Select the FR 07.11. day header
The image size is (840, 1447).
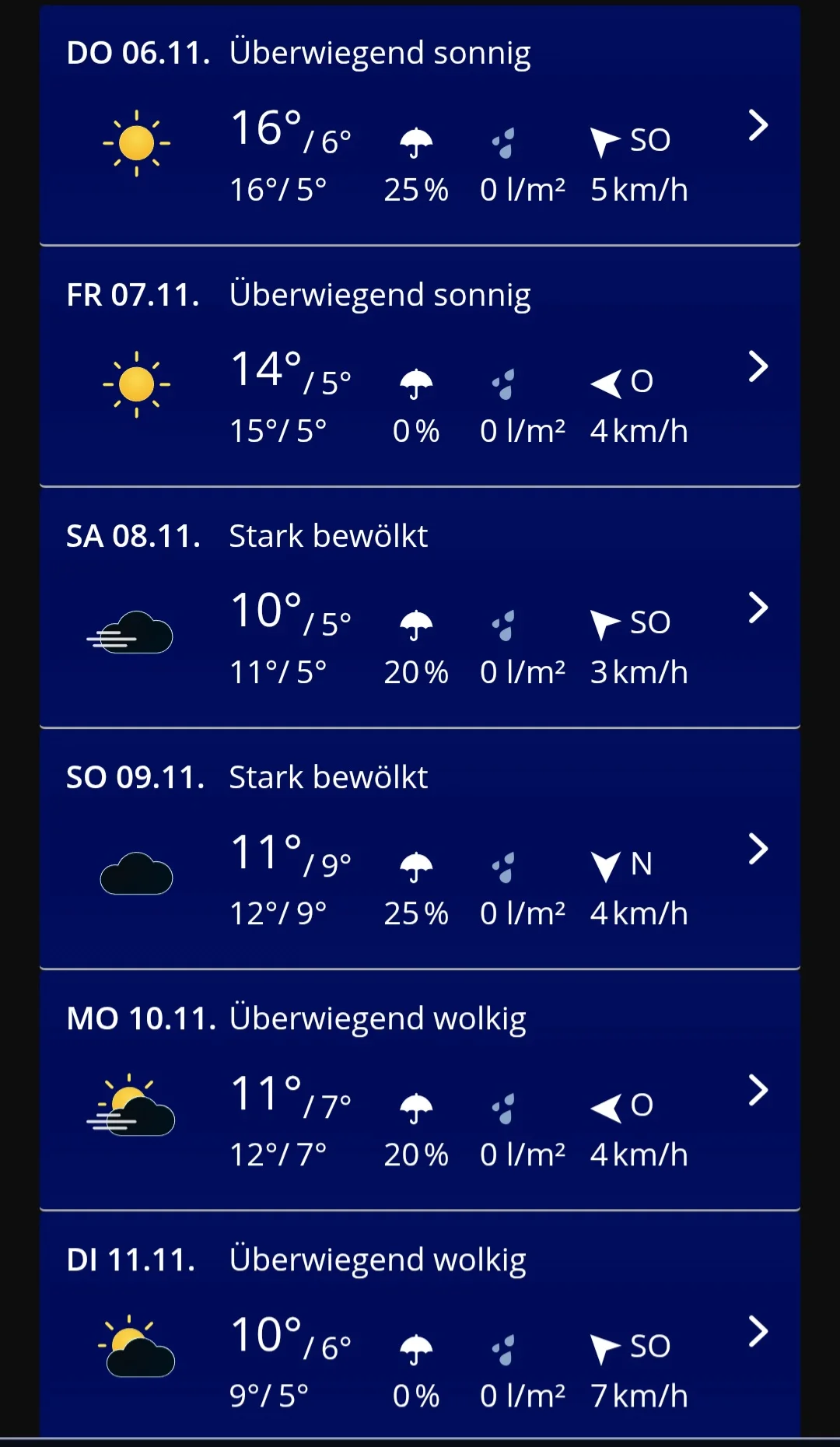134,294
